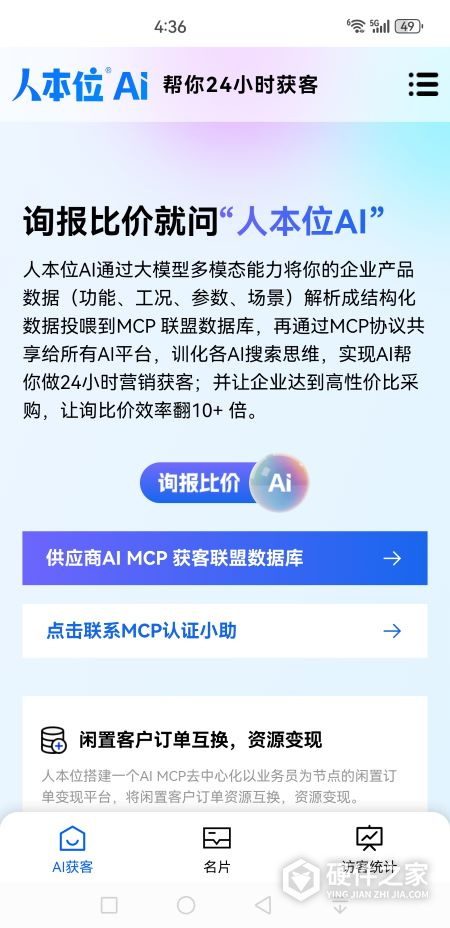Open the 闲置客户订单互换 card
The image size is (450, 928).
pos(225,755)
